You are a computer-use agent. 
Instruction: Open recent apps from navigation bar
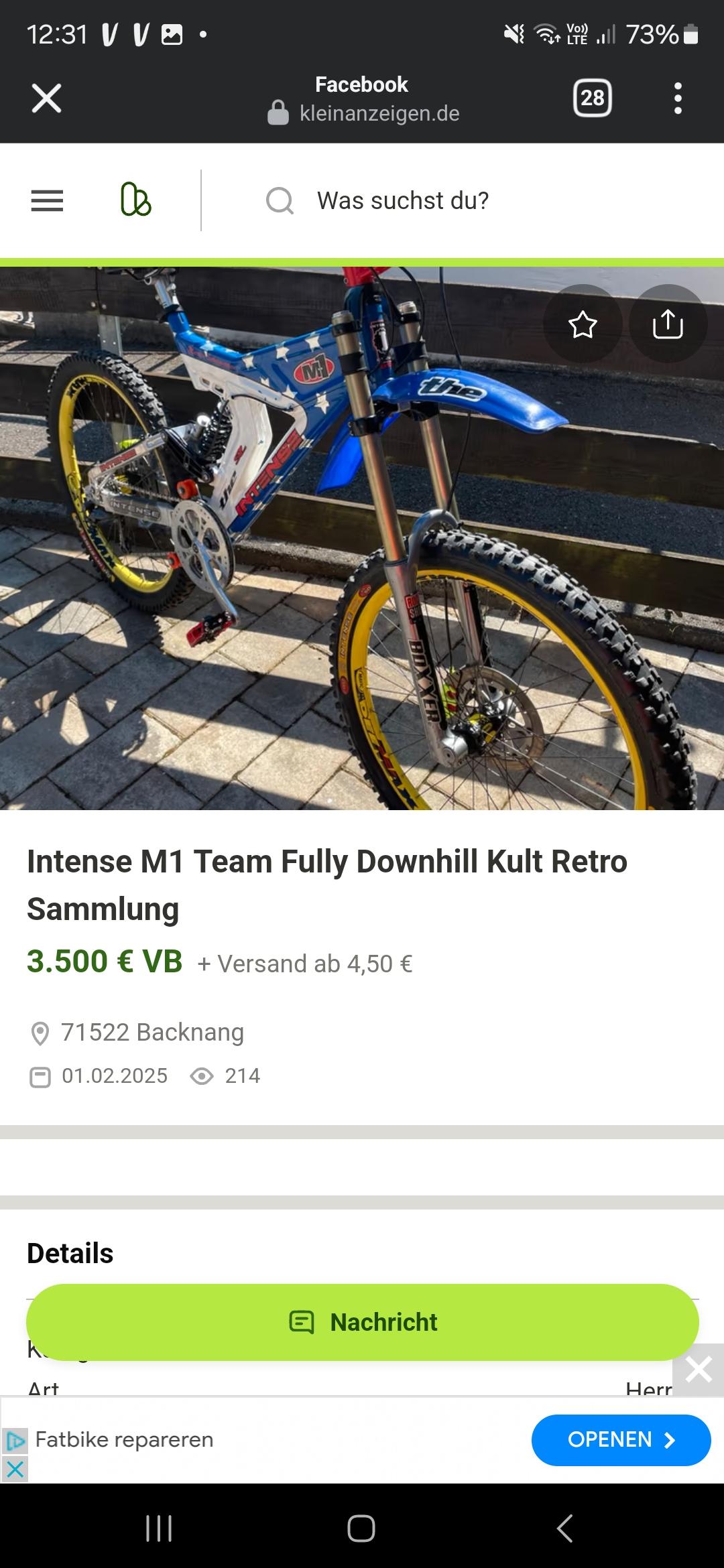click(159, 1528)
